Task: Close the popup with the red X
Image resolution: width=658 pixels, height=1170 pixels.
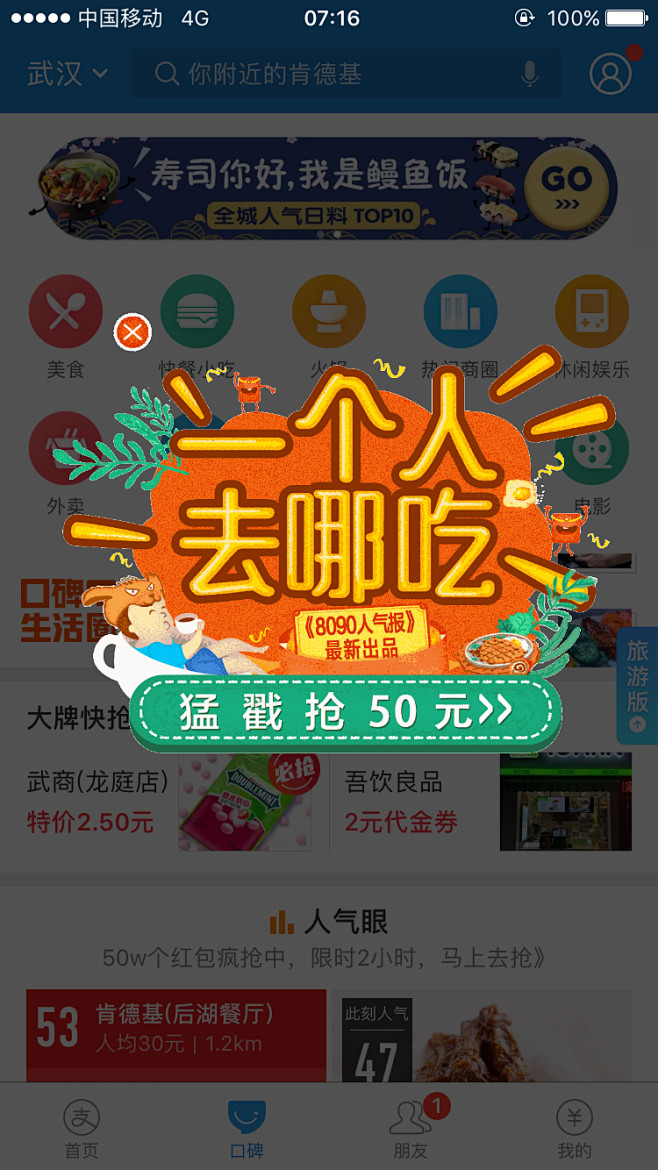Action: [x=133, y=332]
